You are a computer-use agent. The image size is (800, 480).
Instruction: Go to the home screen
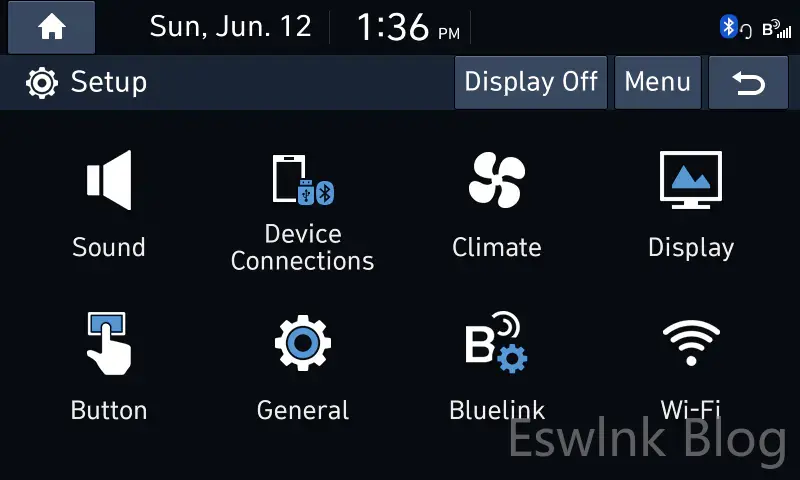[51, 27]
